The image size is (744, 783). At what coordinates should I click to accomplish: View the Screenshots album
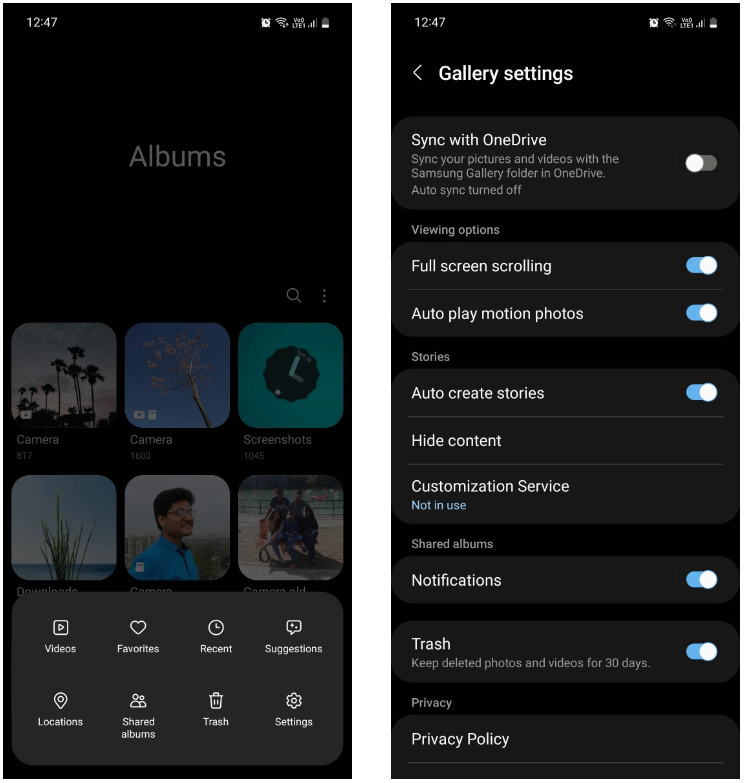click(290, 375)
